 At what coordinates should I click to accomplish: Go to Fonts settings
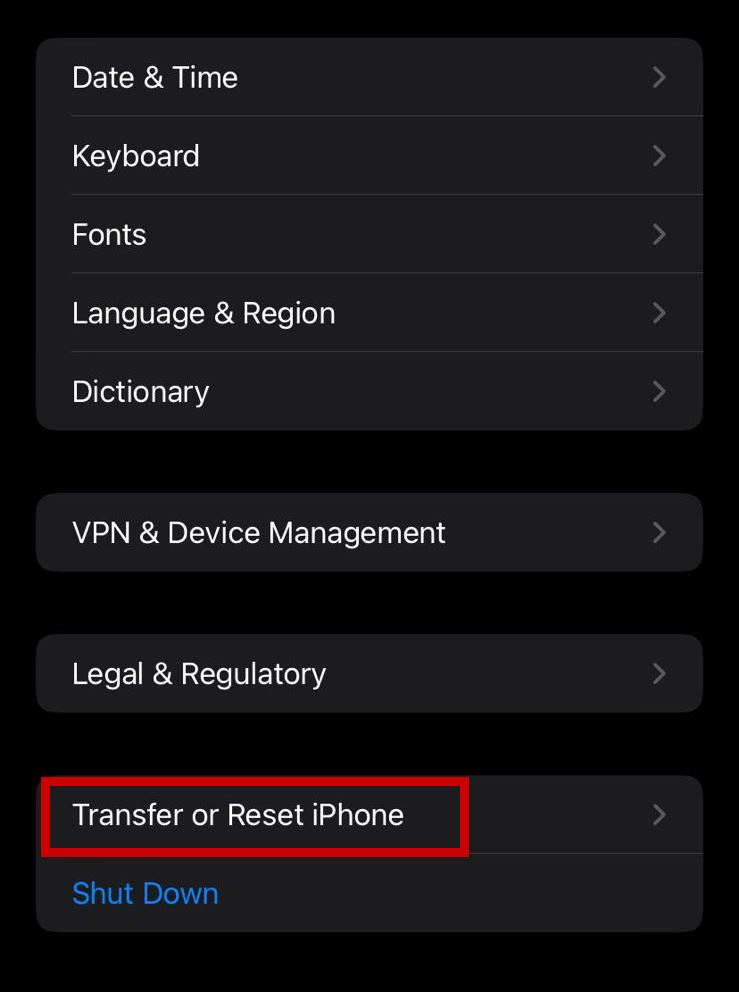tap(368, 234)
